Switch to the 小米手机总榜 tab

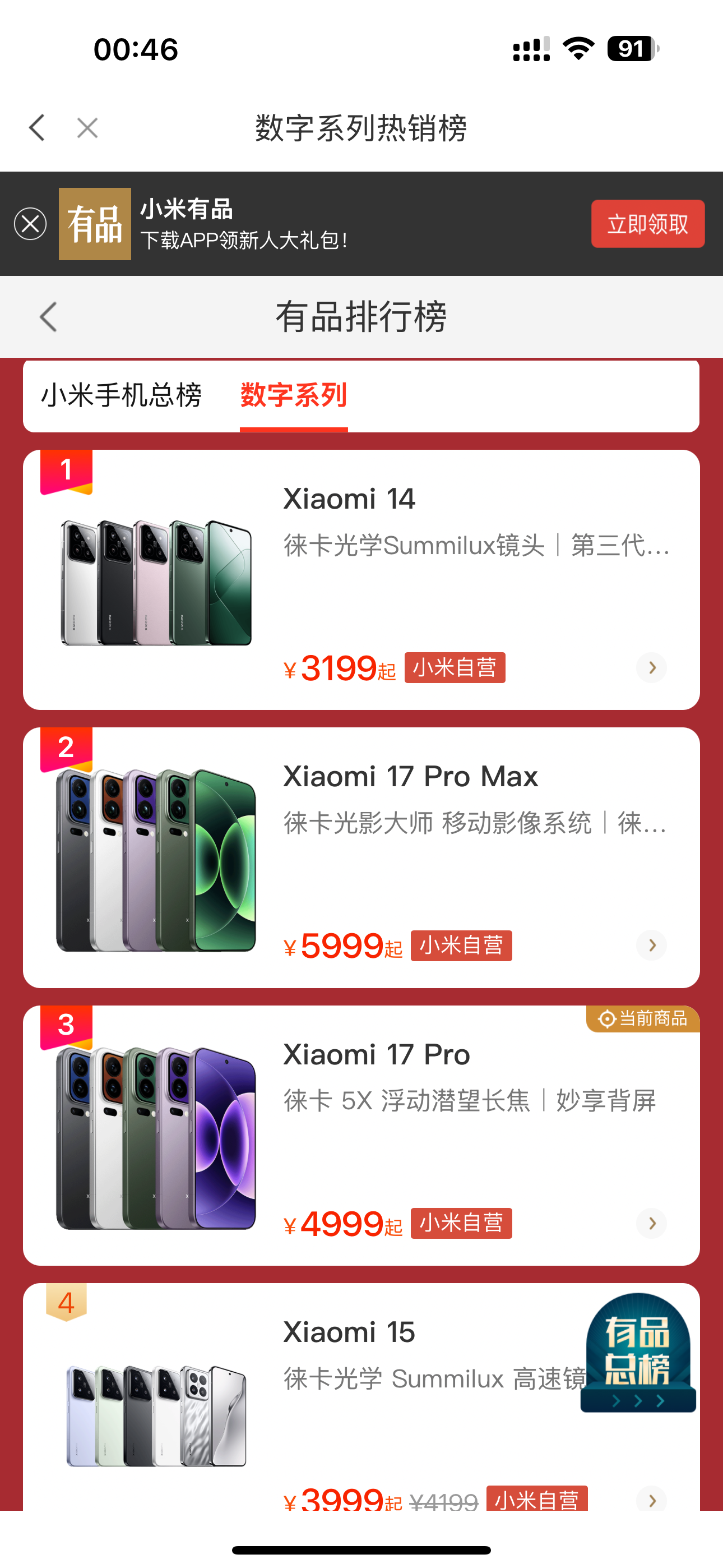click(121, 395)
